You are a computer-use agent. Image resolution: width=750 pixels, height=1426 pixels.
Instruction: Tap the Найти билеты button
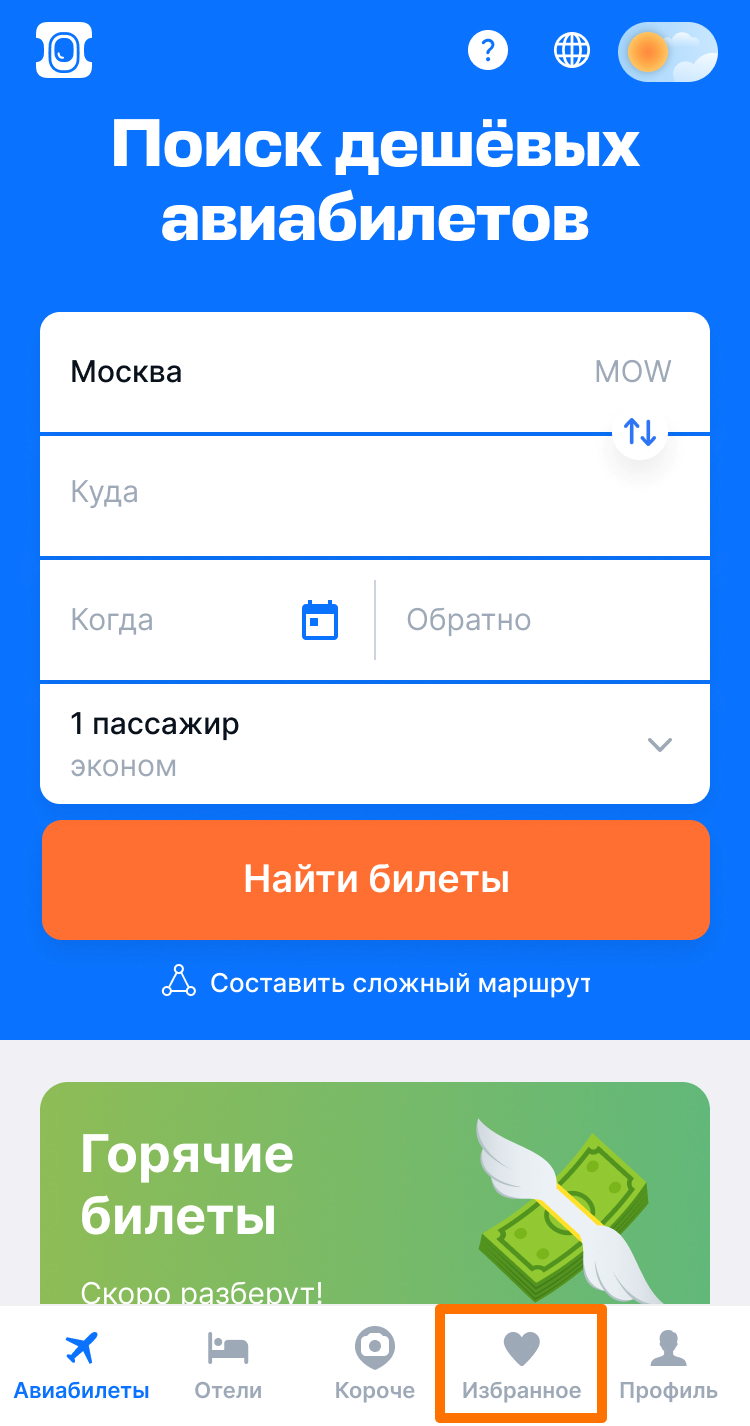click(x=376, y=880)
